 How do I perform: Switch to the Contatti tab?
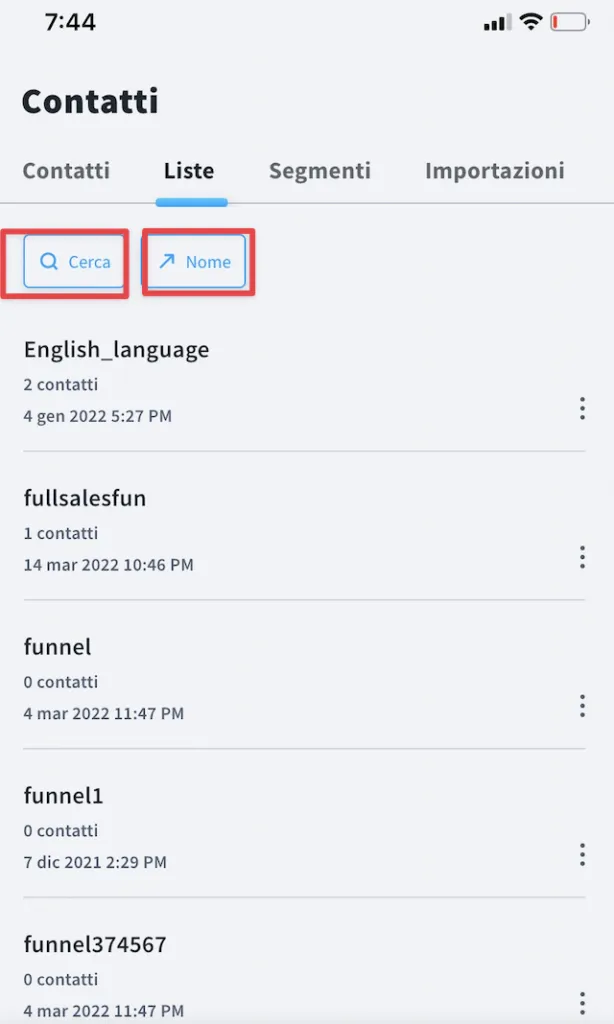click(66, 171)
